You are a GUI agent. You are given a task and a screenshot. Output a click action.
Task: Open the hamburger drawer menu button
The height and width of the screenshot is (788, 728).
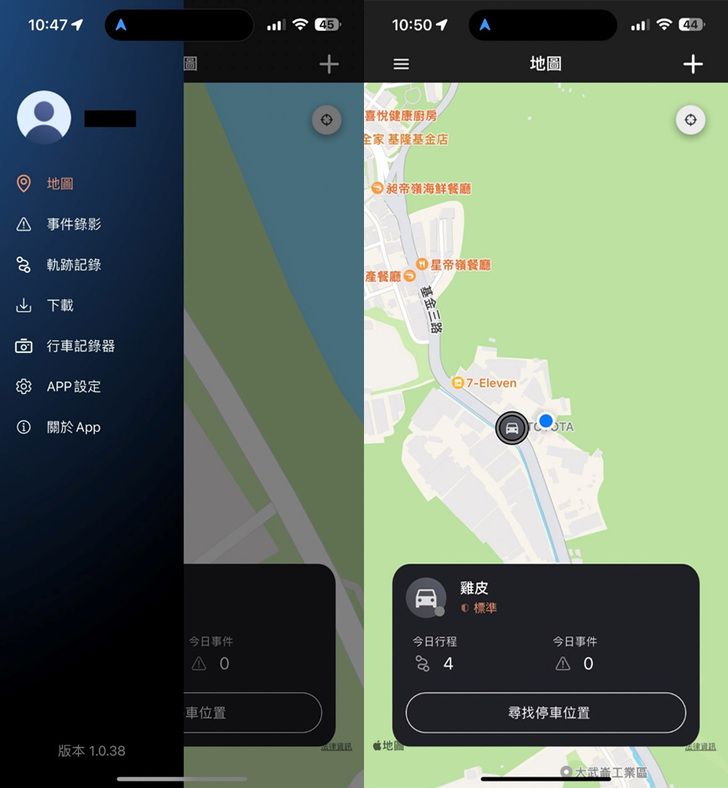(x=401, y=64)
